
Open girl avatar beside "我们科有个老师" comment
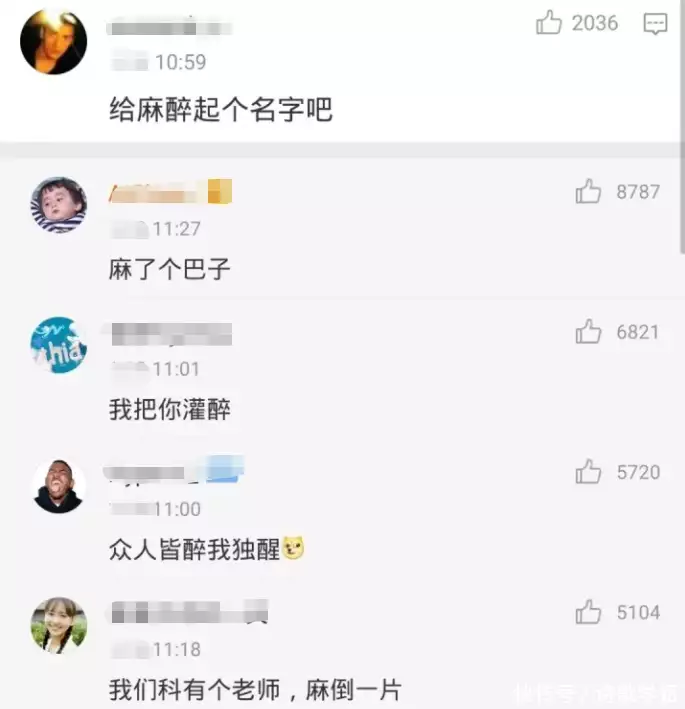pos(58,626)
